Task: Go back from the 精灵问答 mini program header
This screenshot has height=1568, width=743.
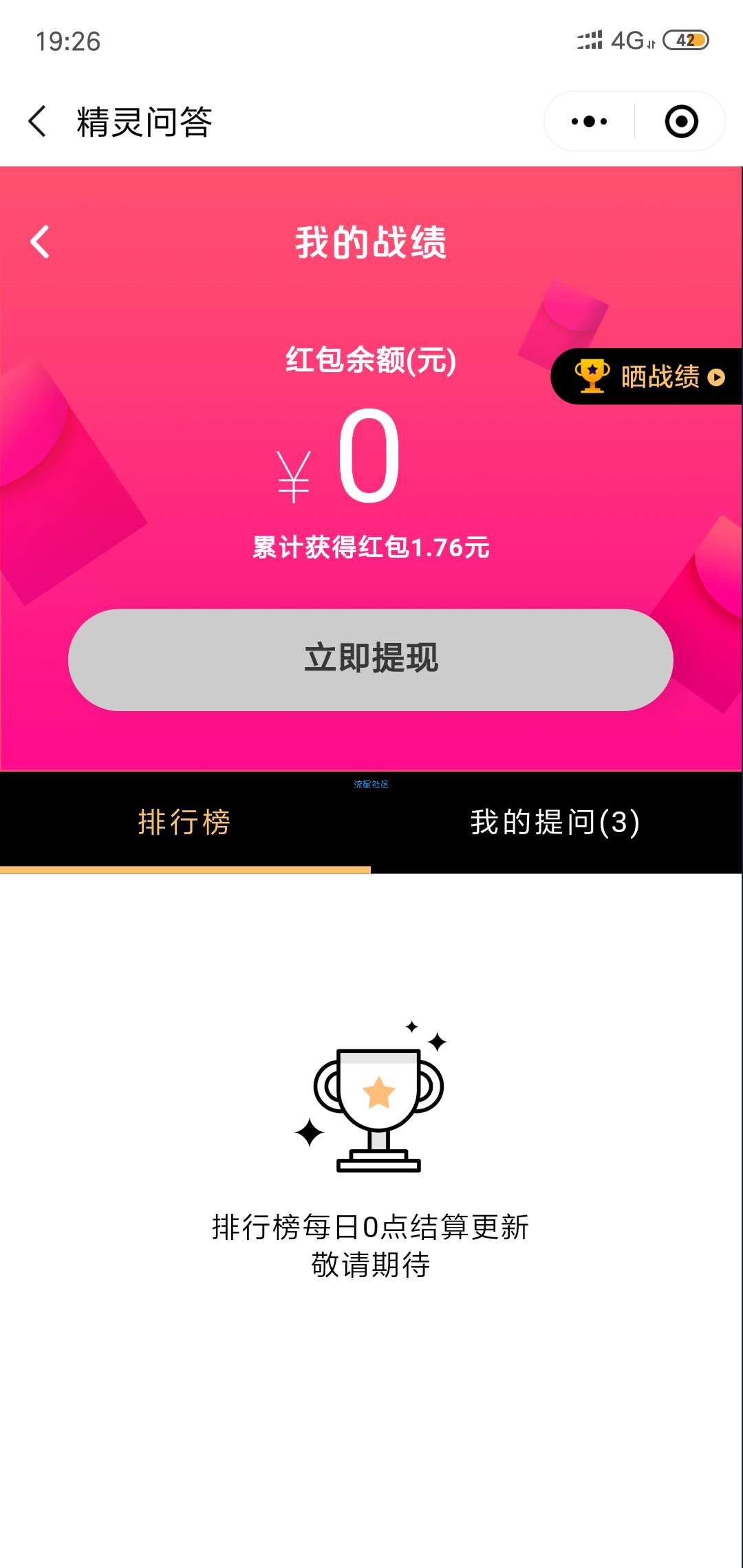Action: [38, 122]
